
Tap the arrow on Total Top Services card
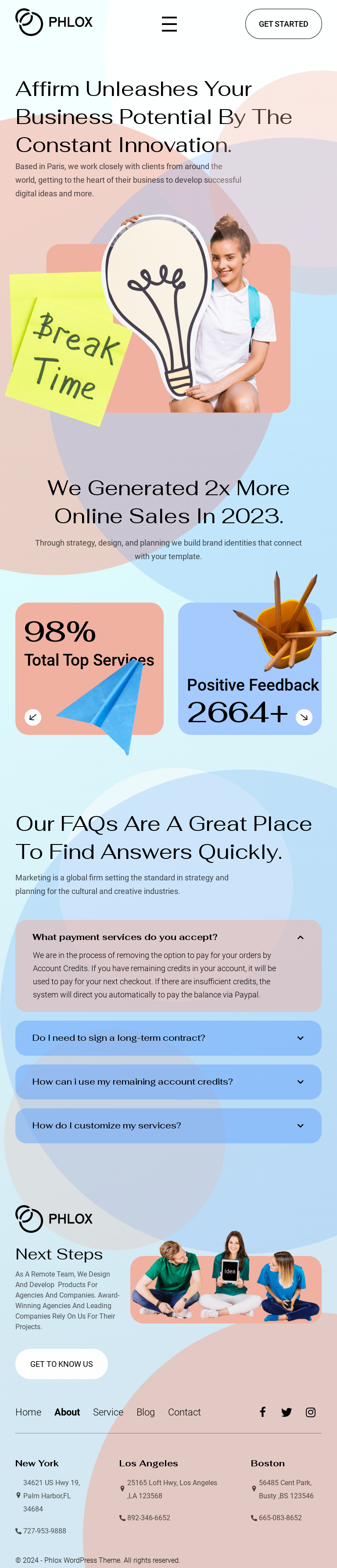click(x=33, y=717)
